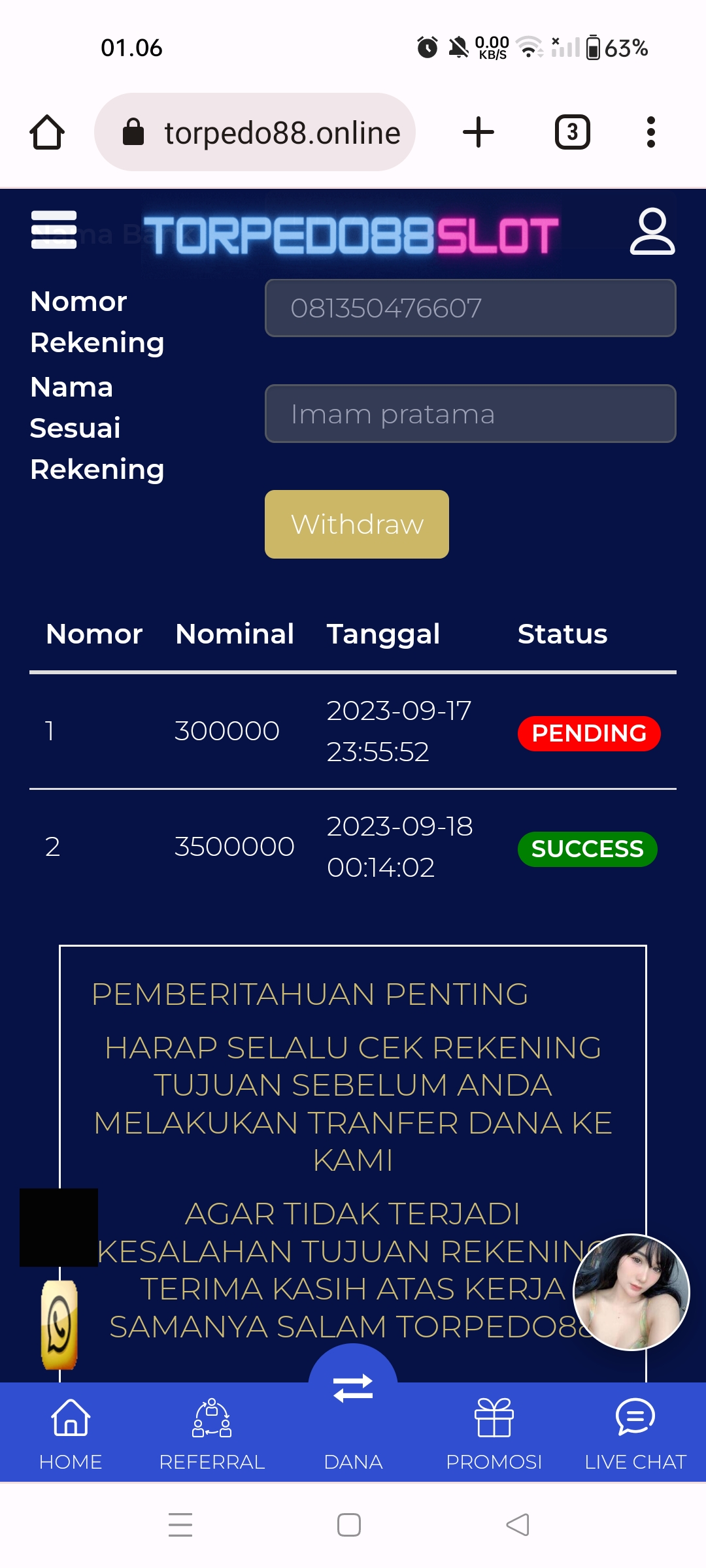Open a new browser tab
The width and height of the screenshot is (706, 1568).
[479, 133]
